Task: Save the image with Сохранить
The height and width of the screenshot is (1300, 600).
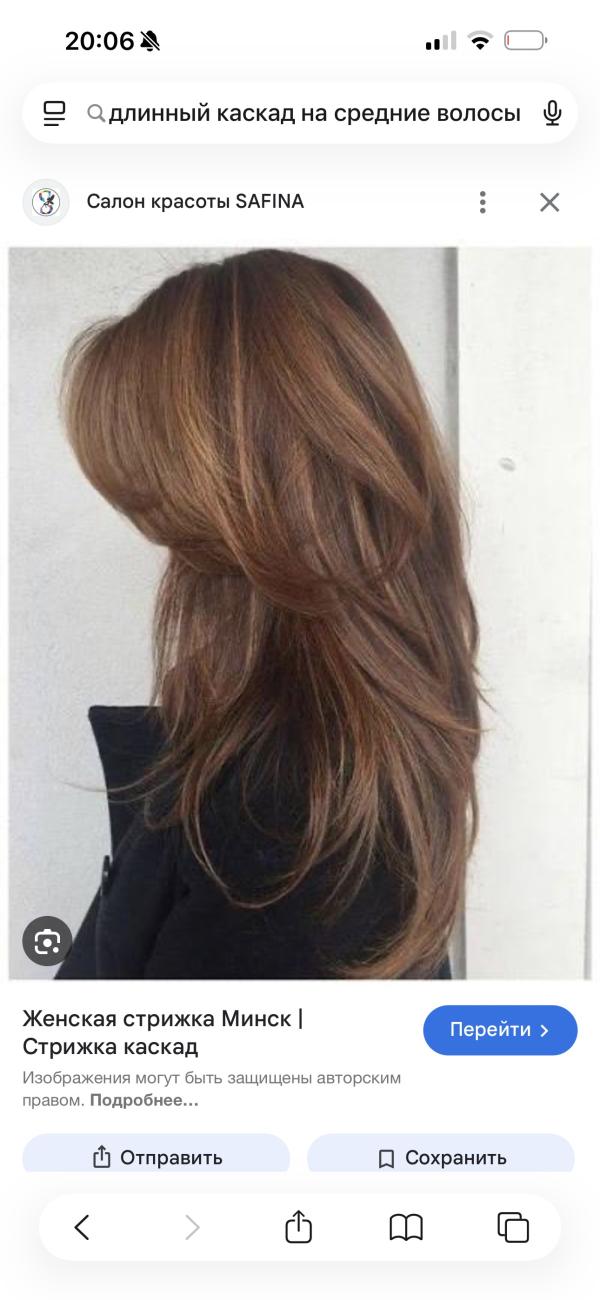Action: pos(441,1157)
